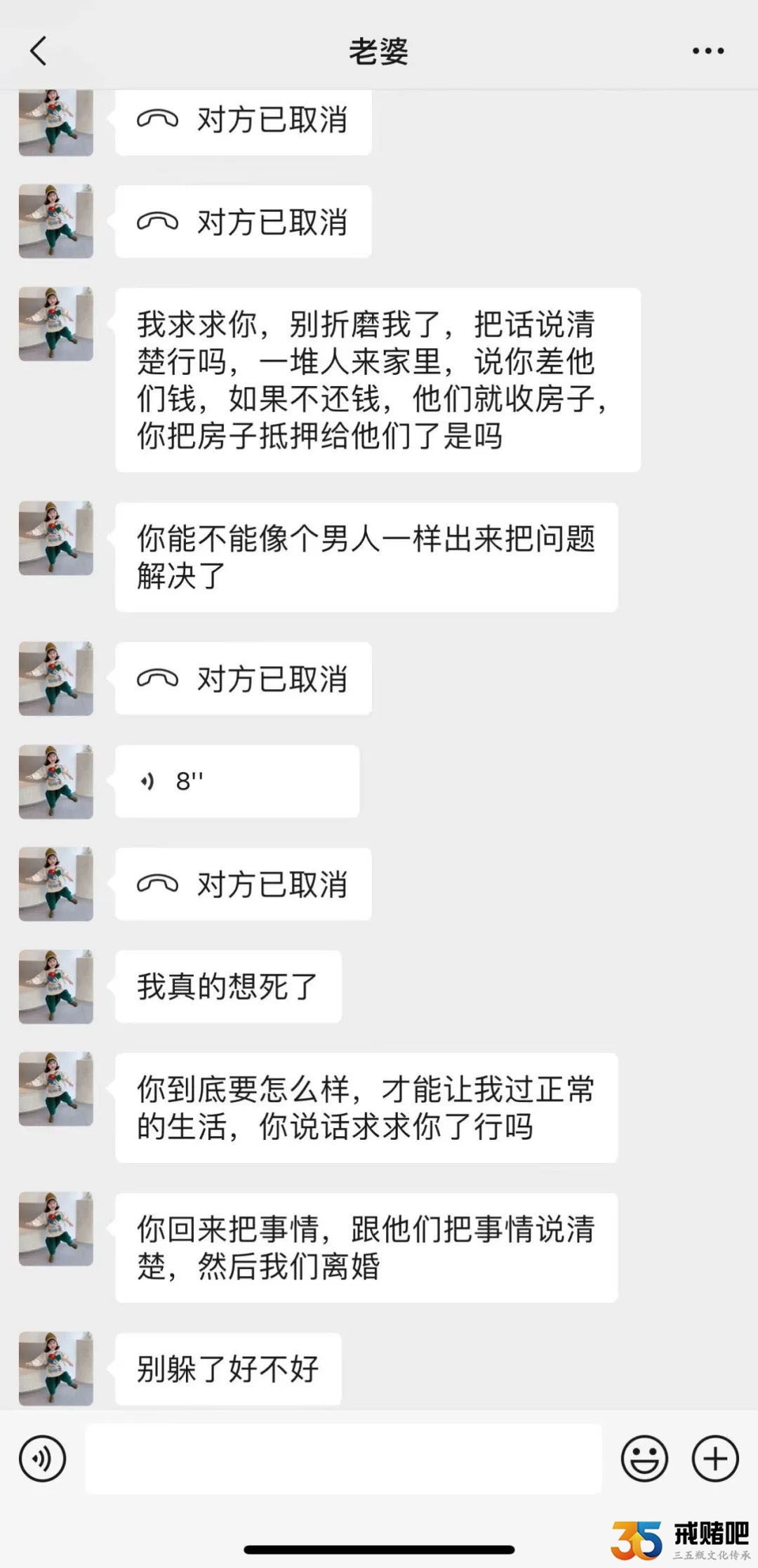Screen dimensions: 758x1568
Task: Open the plus attachments menu
Action: tap(715, 1459)
